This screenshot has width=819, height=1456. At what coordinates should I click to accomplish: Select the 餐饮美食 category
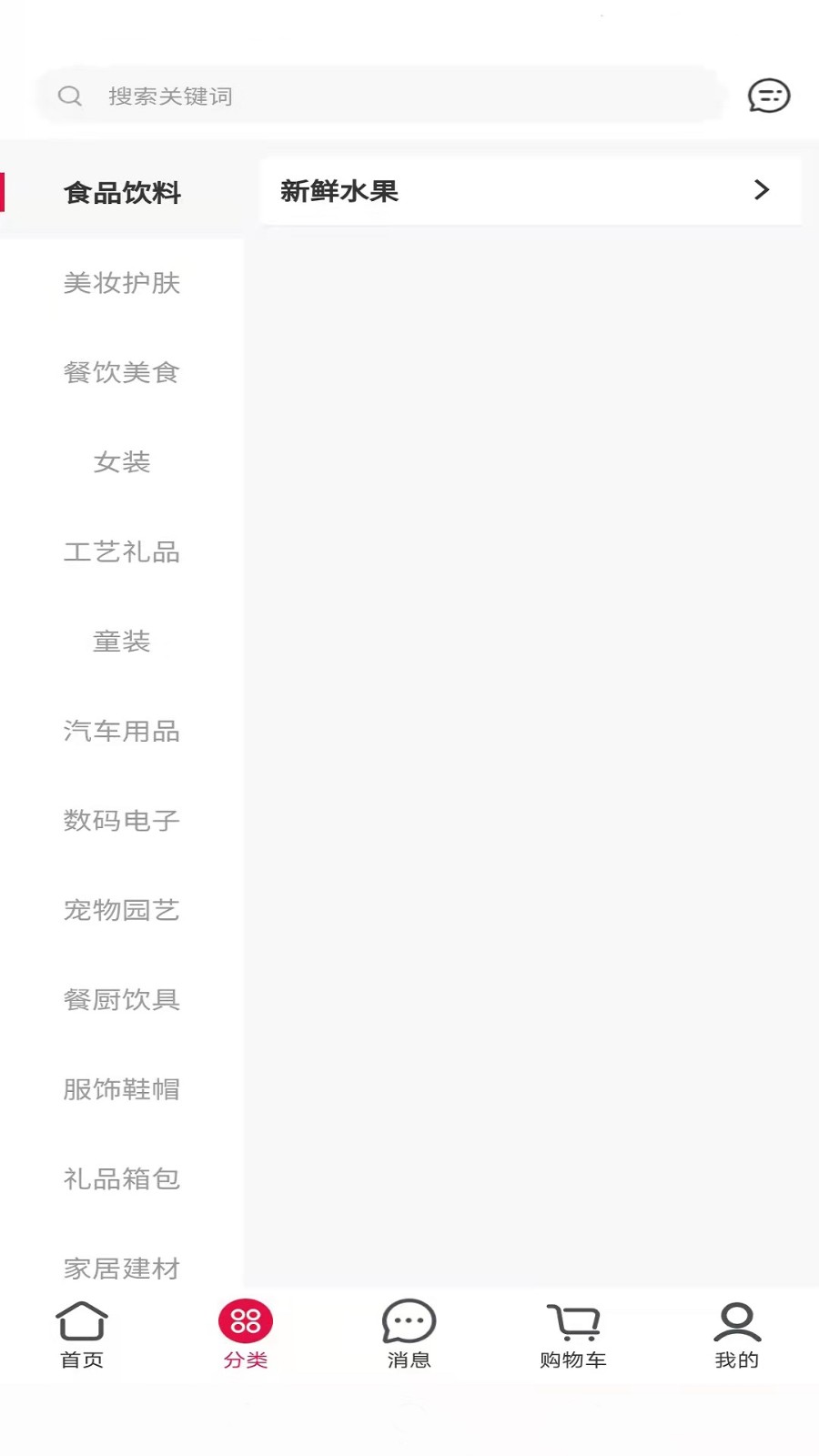122,372
